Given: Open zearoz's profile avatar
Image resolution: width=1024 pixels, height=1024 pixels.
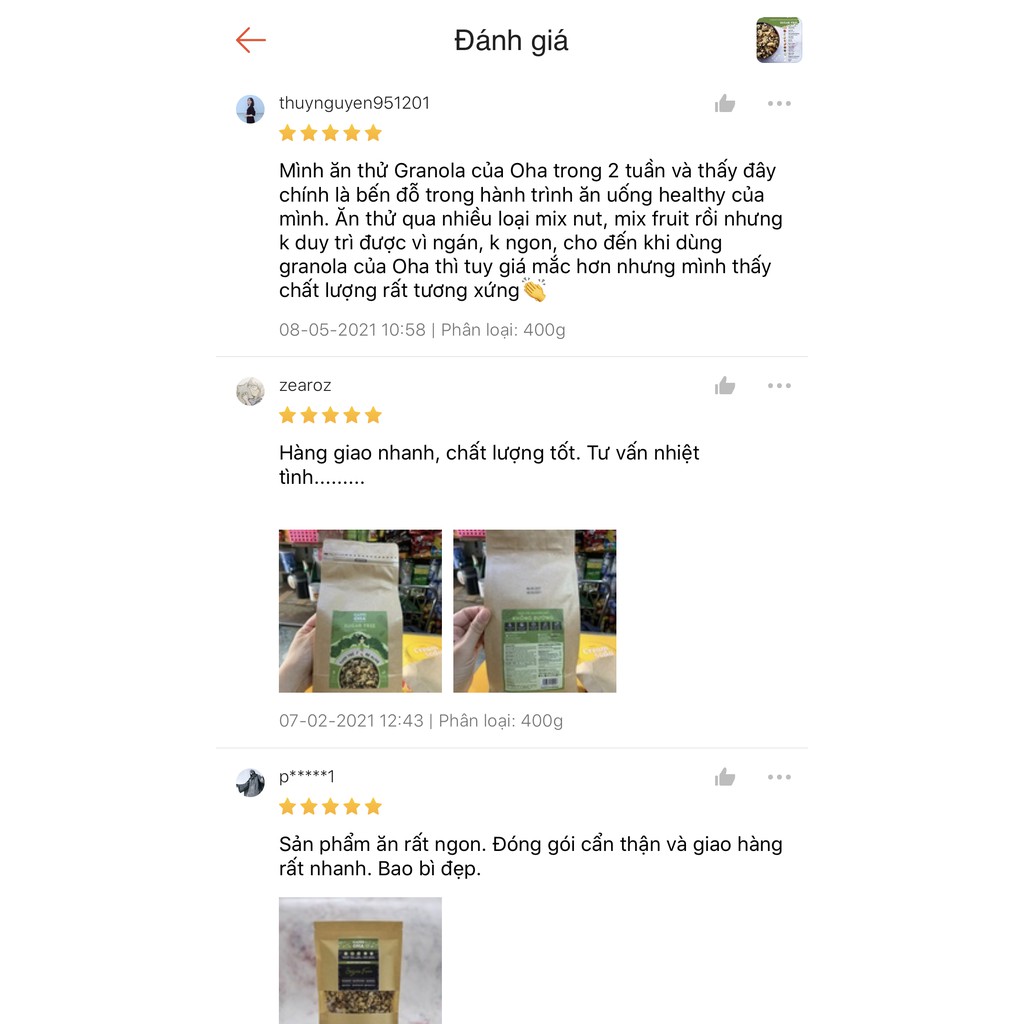Looking at the screenshot, I should (250, 391).
